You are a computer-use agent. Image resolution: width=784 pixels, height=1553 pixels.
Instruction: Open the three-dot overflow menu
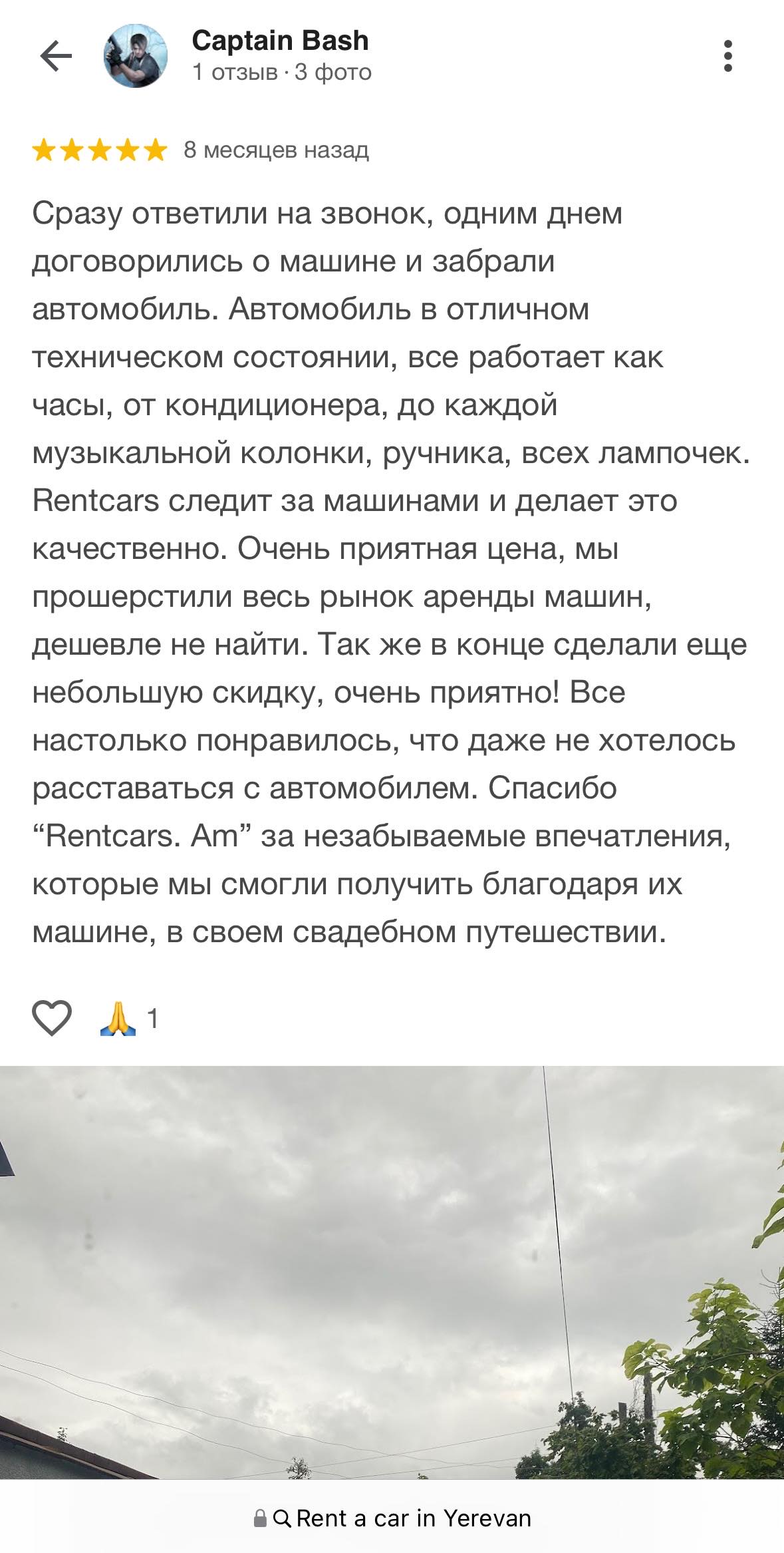728,56
